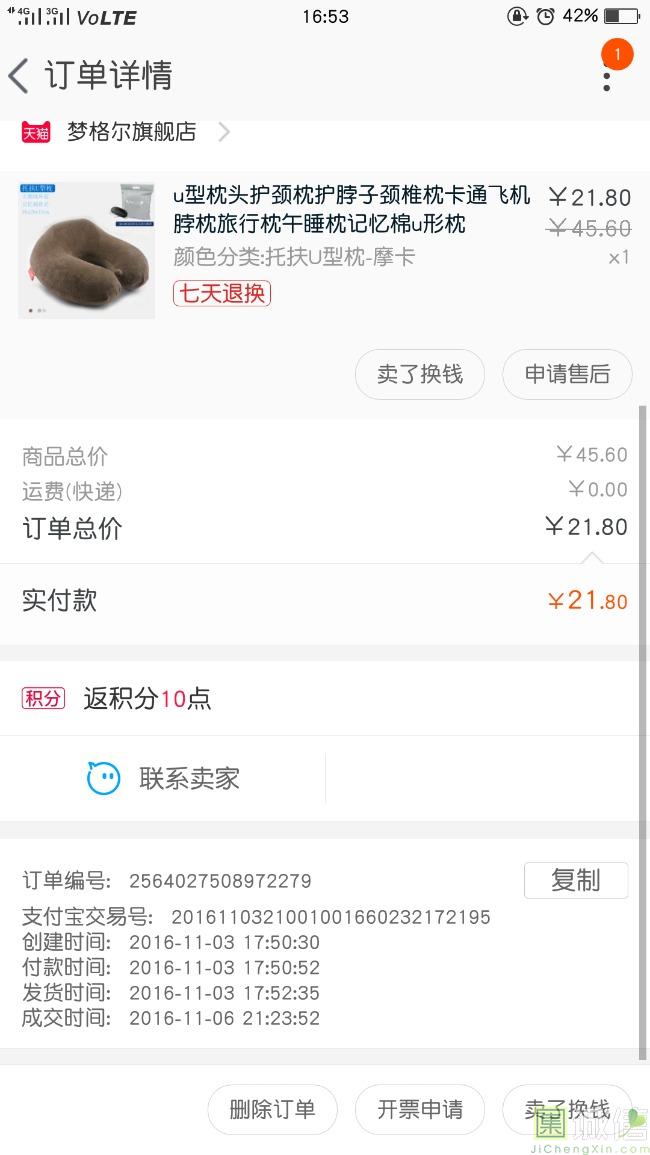Tap 卖了换钱 in the bottom action bar
Image resolution: width=650 pixels, height=1155 pixels.
(x=567, y=1109)
